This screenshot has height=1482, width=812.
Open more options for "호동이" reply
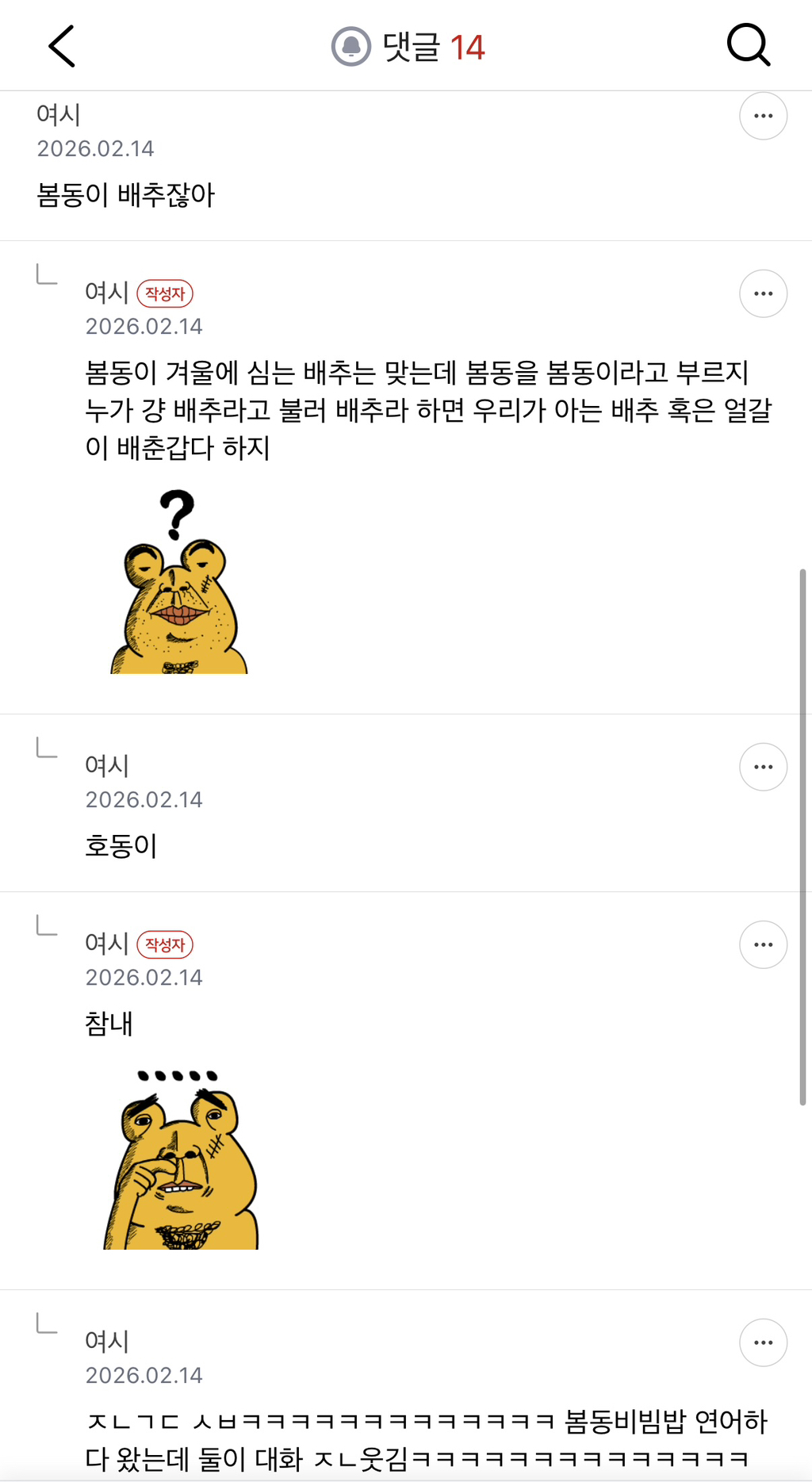[x=763, y=767]
